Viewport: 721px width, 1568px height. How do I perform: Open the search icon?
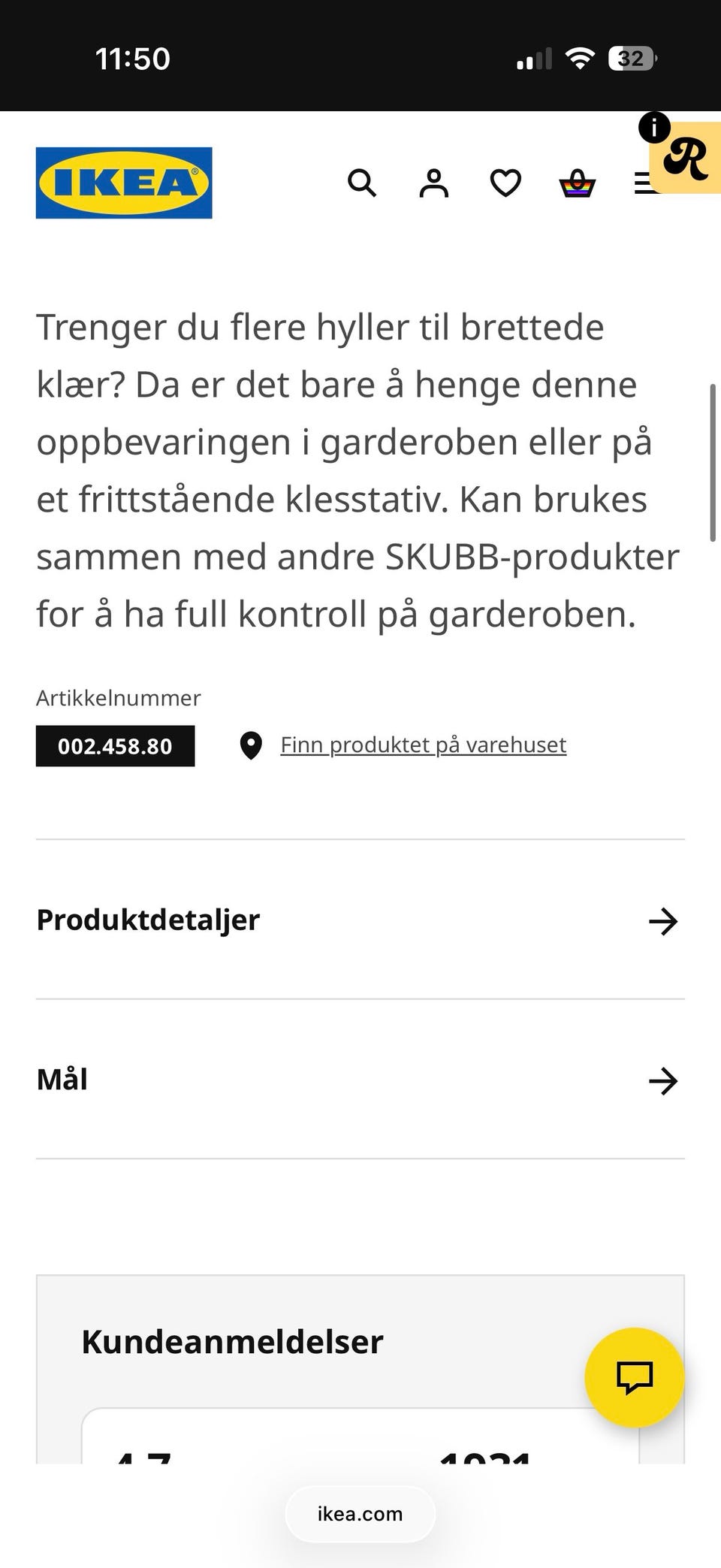[x=363, y=183]
